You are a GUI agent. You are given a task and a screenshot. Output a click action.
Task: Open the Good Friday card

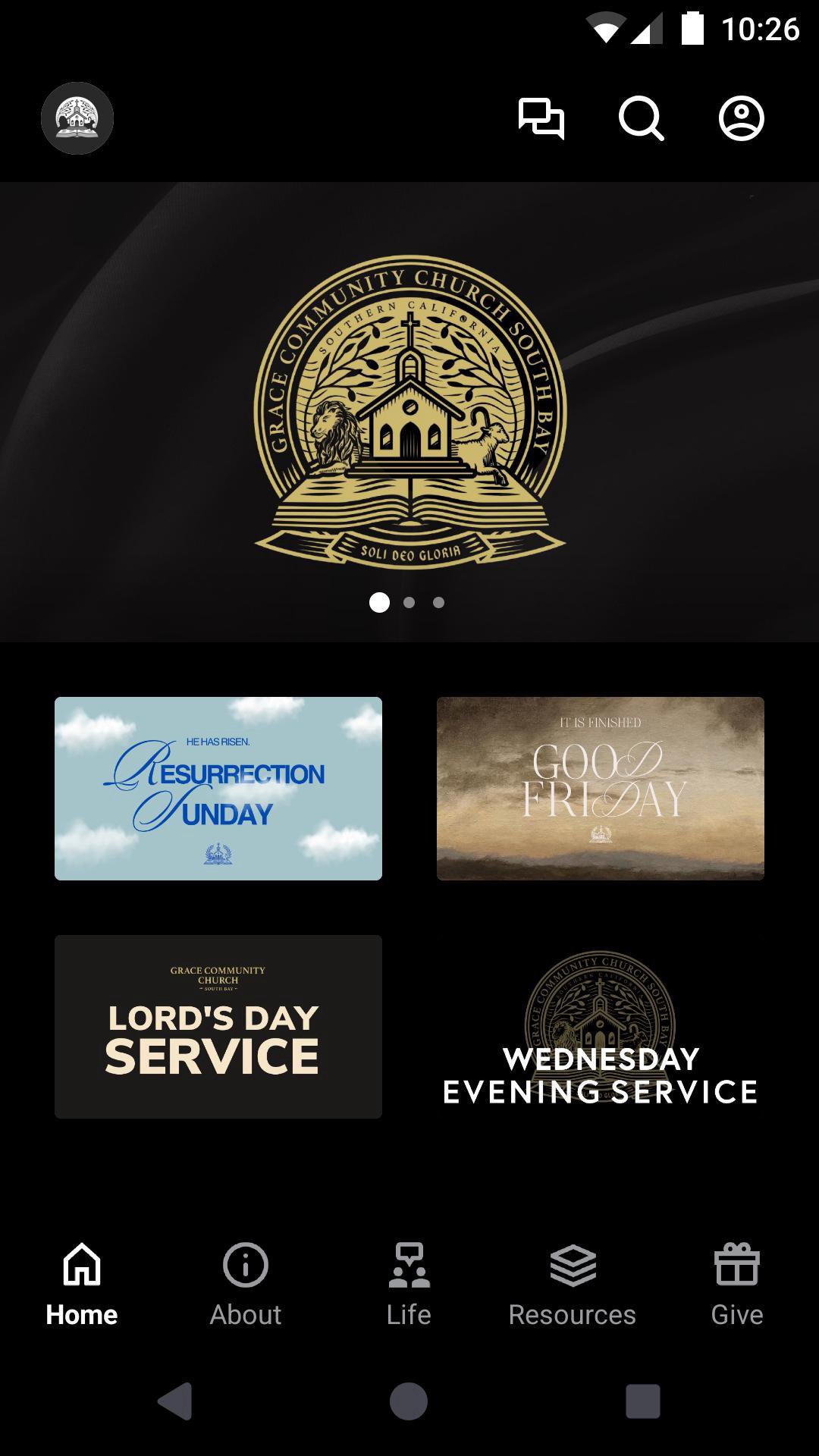[x=601, y=788]
